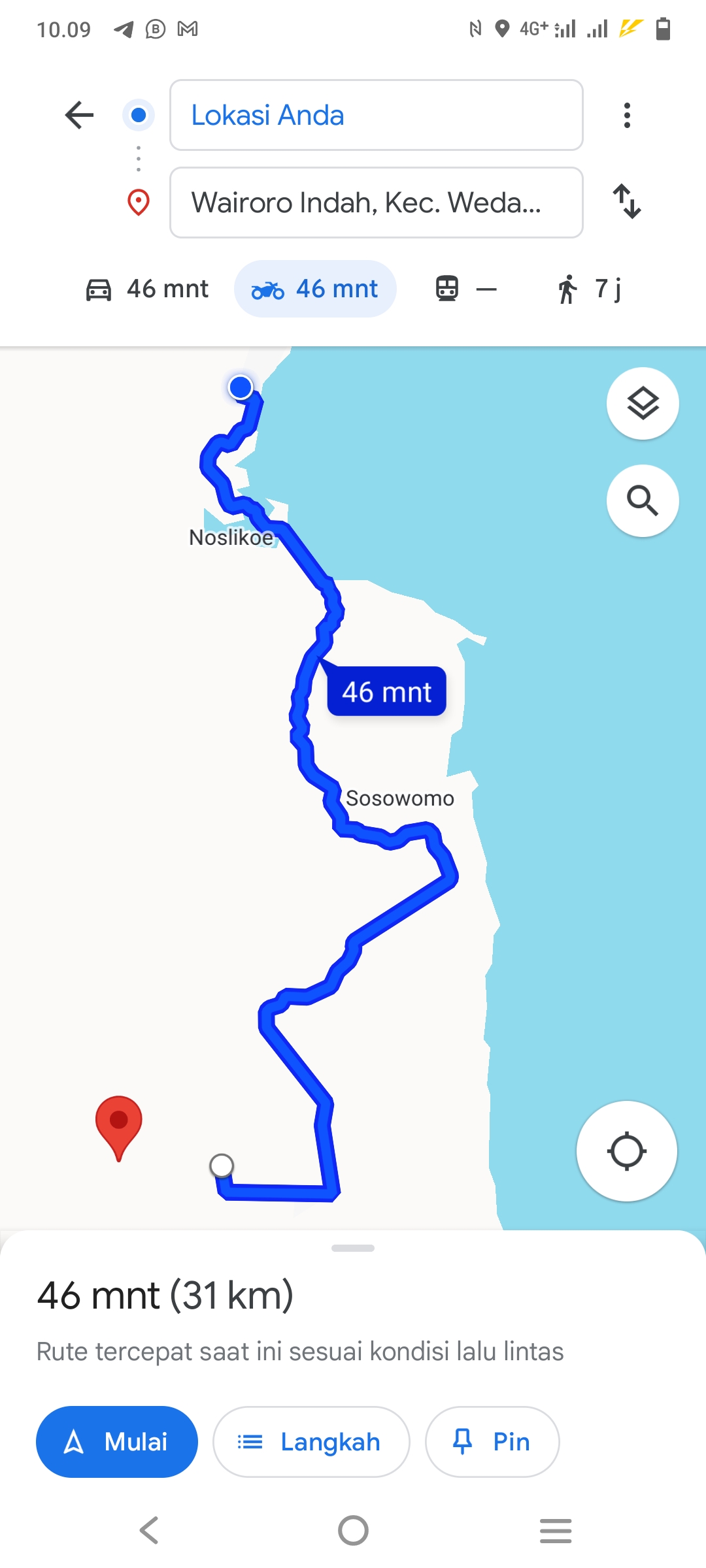Expand the bottom sheet drag handle
This screenshot has height=1568, width=706.
353,1248
